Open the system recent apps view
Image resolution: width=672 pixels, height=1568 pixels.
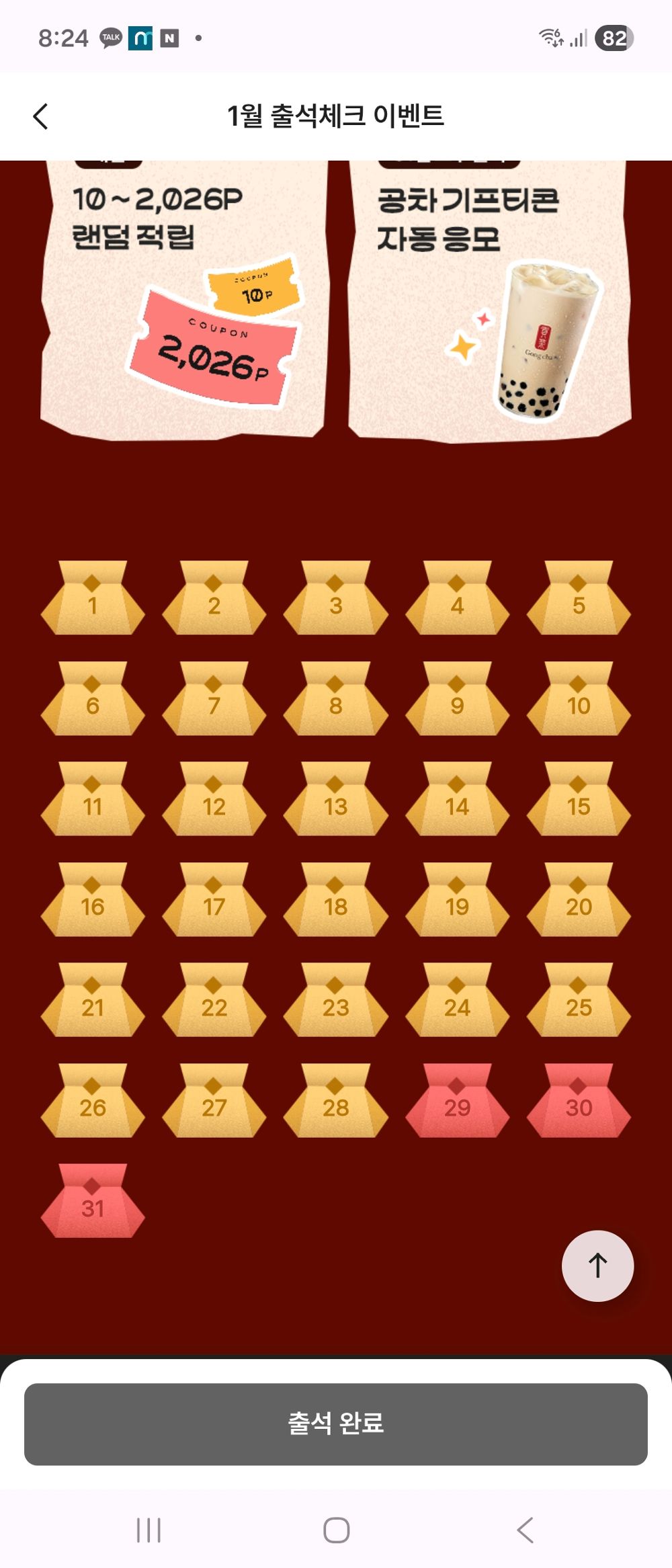point(149,1530)
